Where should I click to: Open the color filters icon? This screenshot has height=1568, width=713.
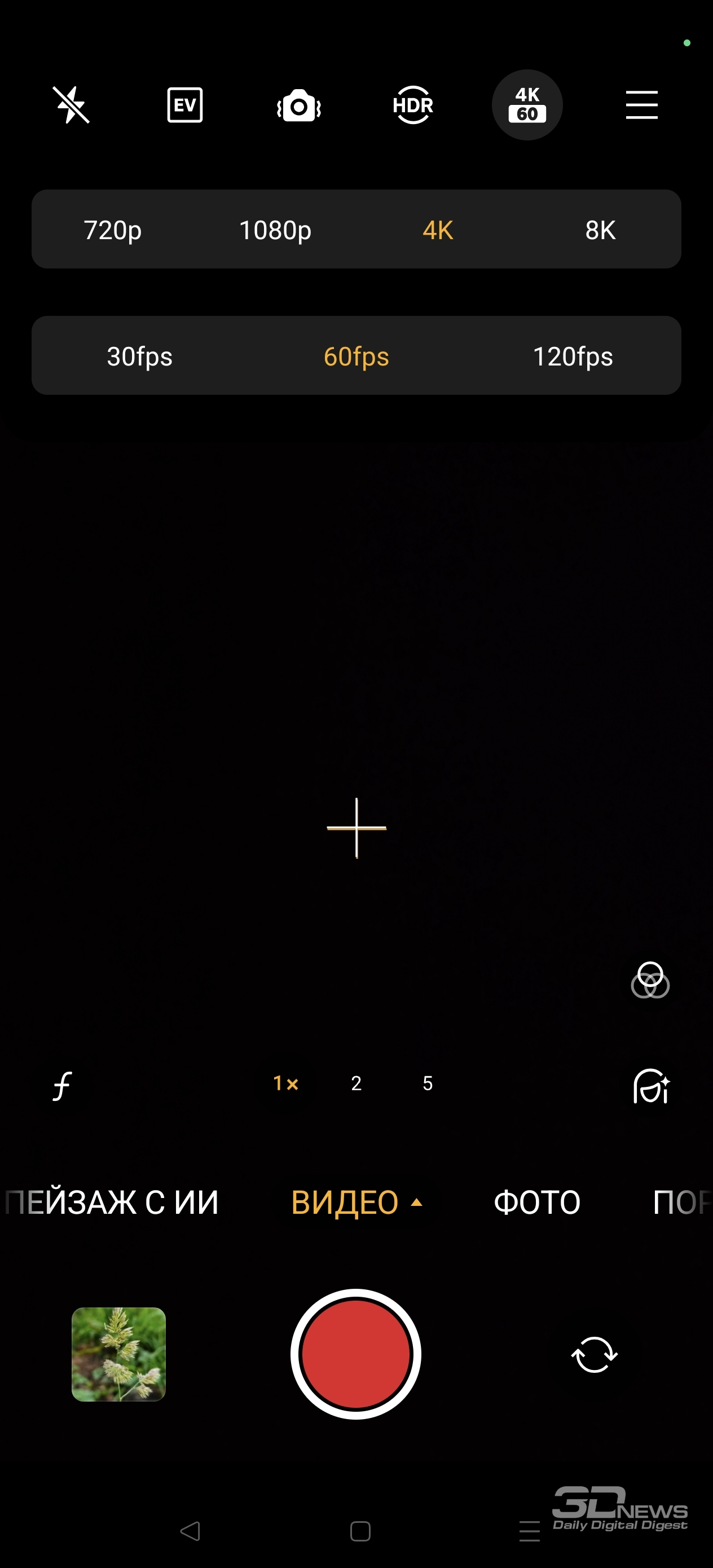(650, 980)
